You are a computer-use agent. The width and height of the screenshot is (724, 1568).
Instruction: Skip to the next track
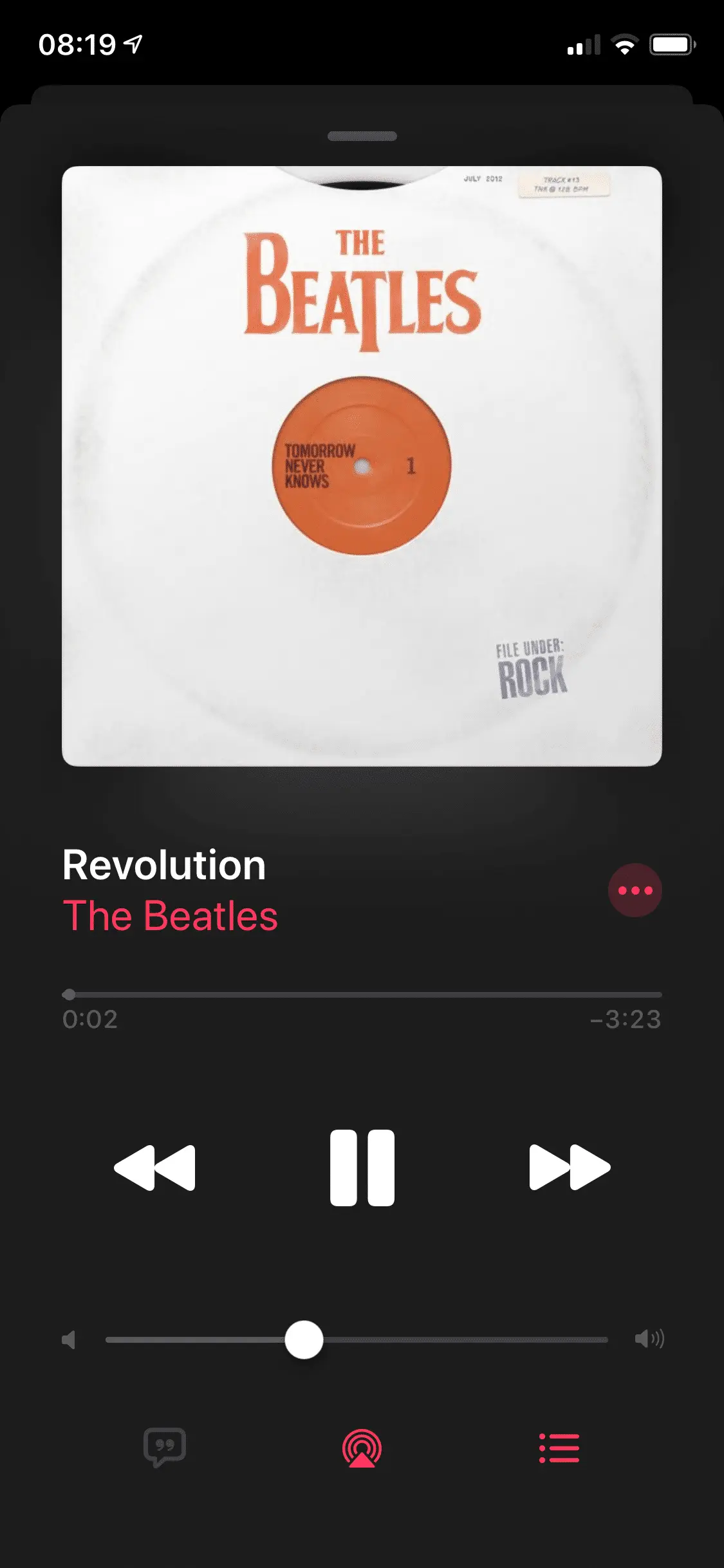pos(569,1167)
